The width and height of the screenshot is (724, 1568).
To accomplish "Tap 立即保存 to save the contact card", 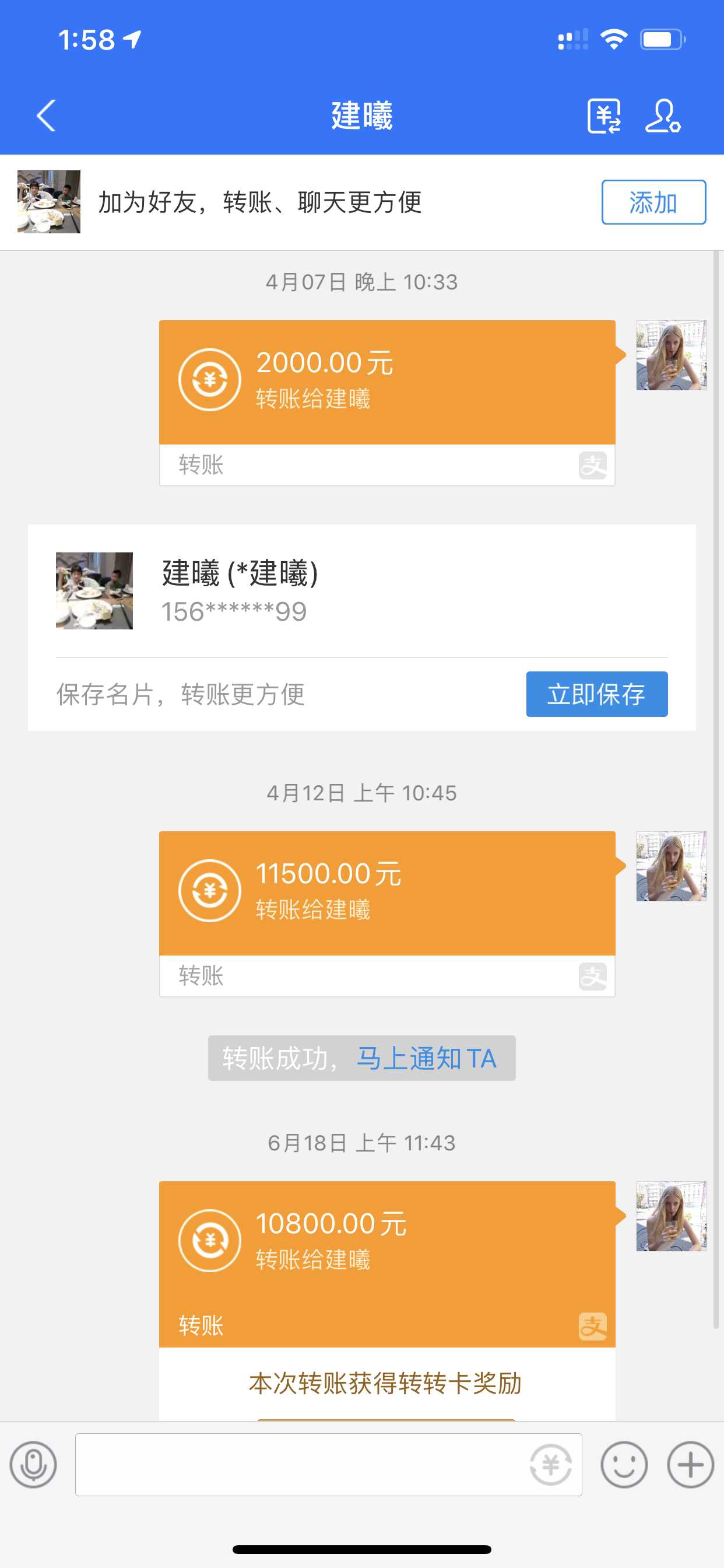I will click(x=596, y=694).
